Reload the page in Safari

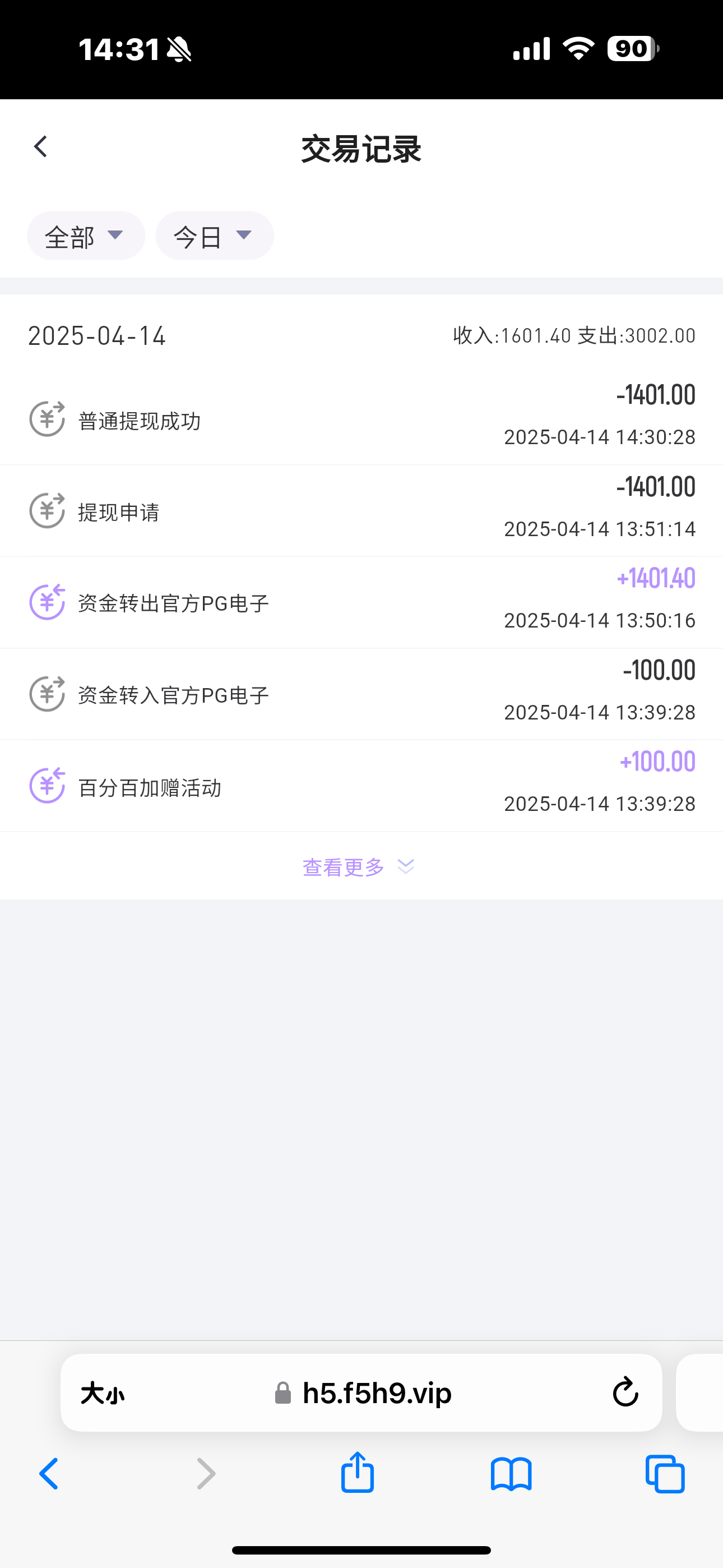[x=625, y=1392]
